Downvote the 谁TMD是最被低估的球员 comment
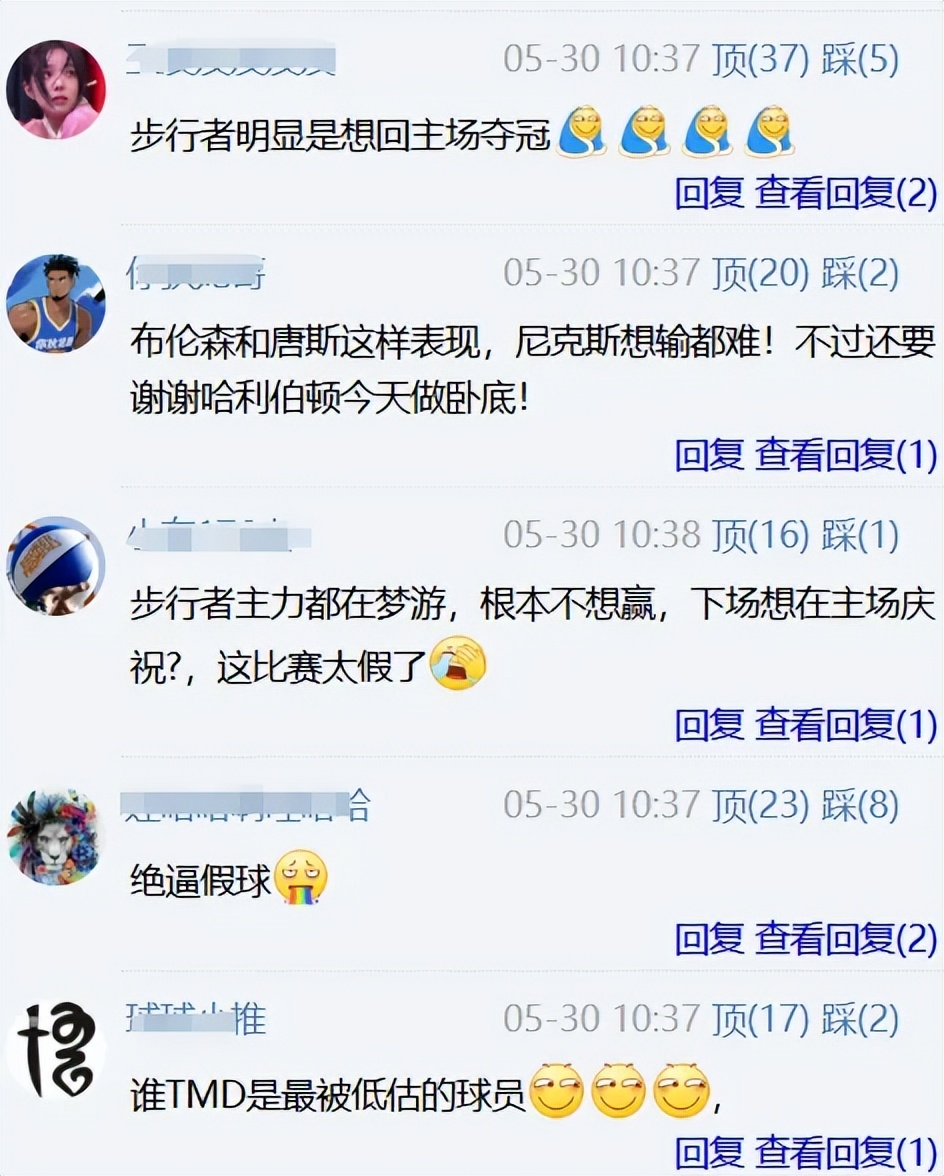The image size is (944, 1176). tap(860, 1019)
